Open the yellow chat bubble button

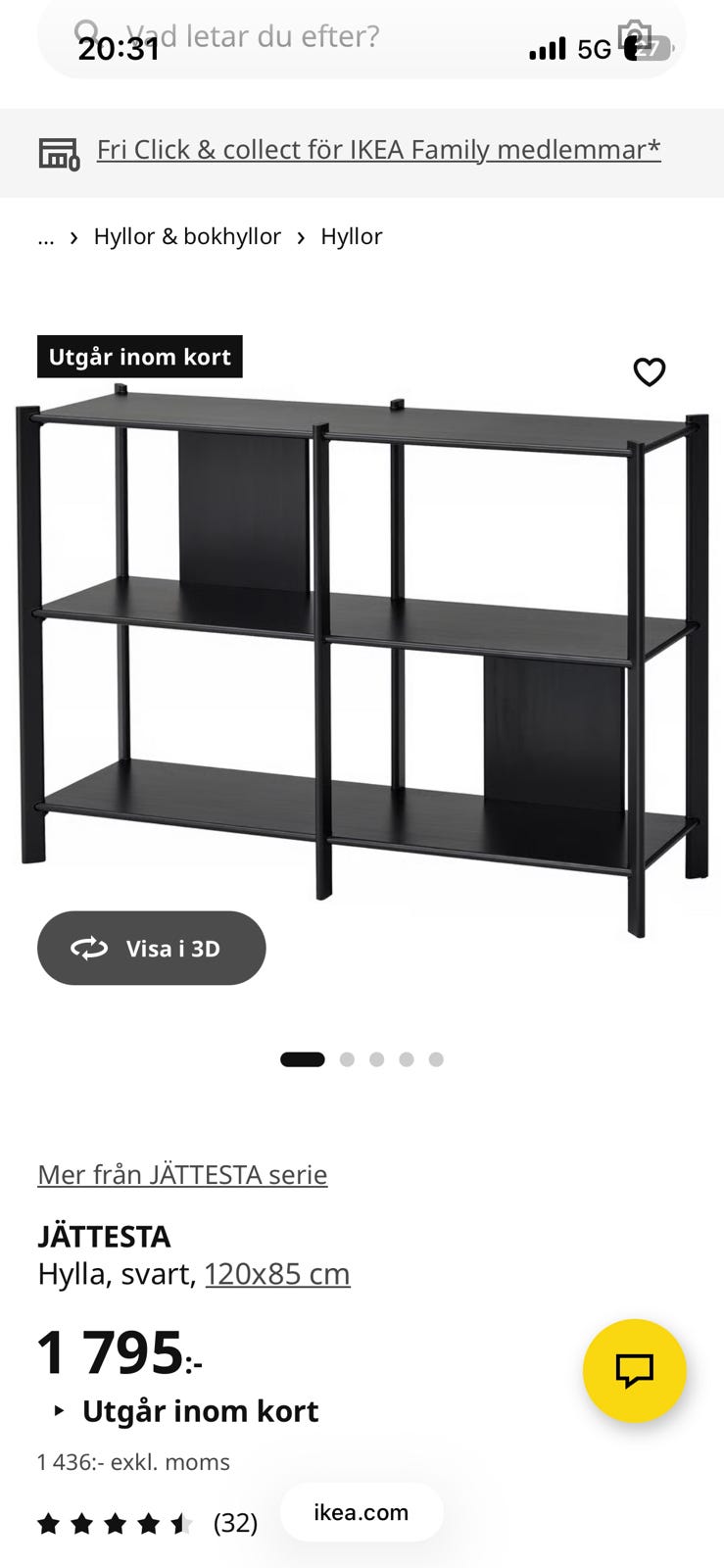point(635,1370)
